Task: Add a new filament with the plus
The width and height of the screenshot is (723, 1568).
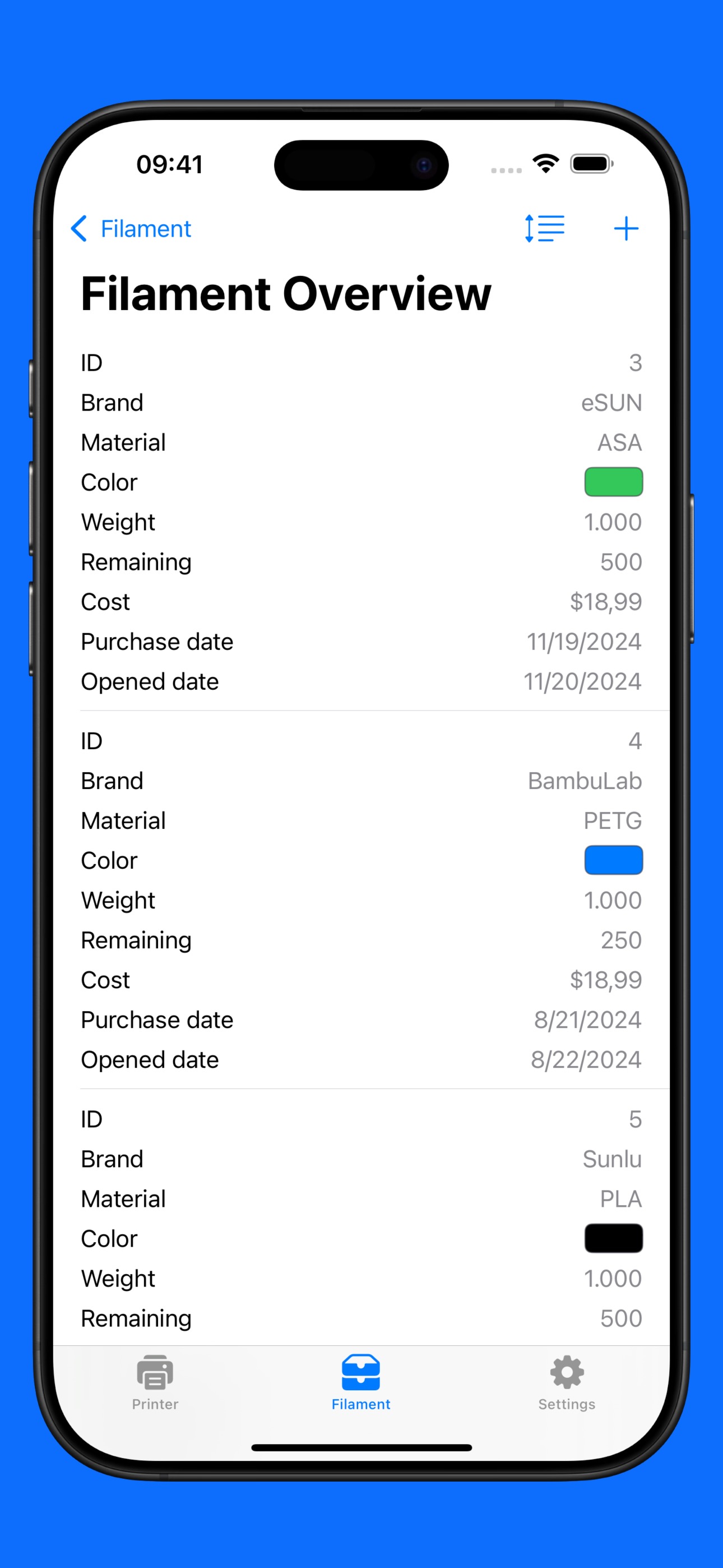Action: [625, 229]
